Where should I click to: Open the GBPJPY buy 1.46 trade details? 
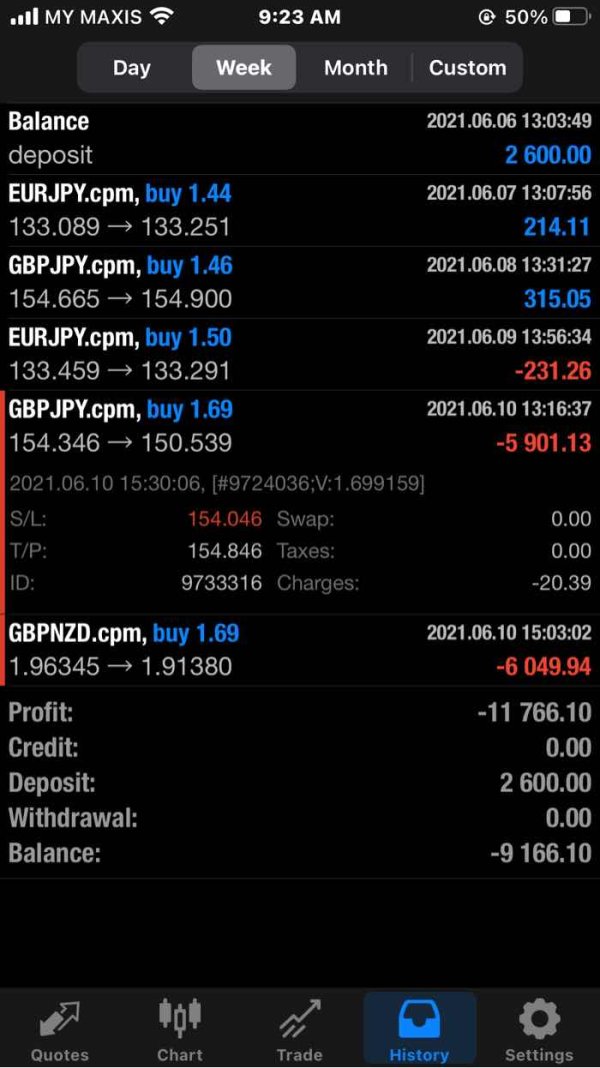[300, 283]
